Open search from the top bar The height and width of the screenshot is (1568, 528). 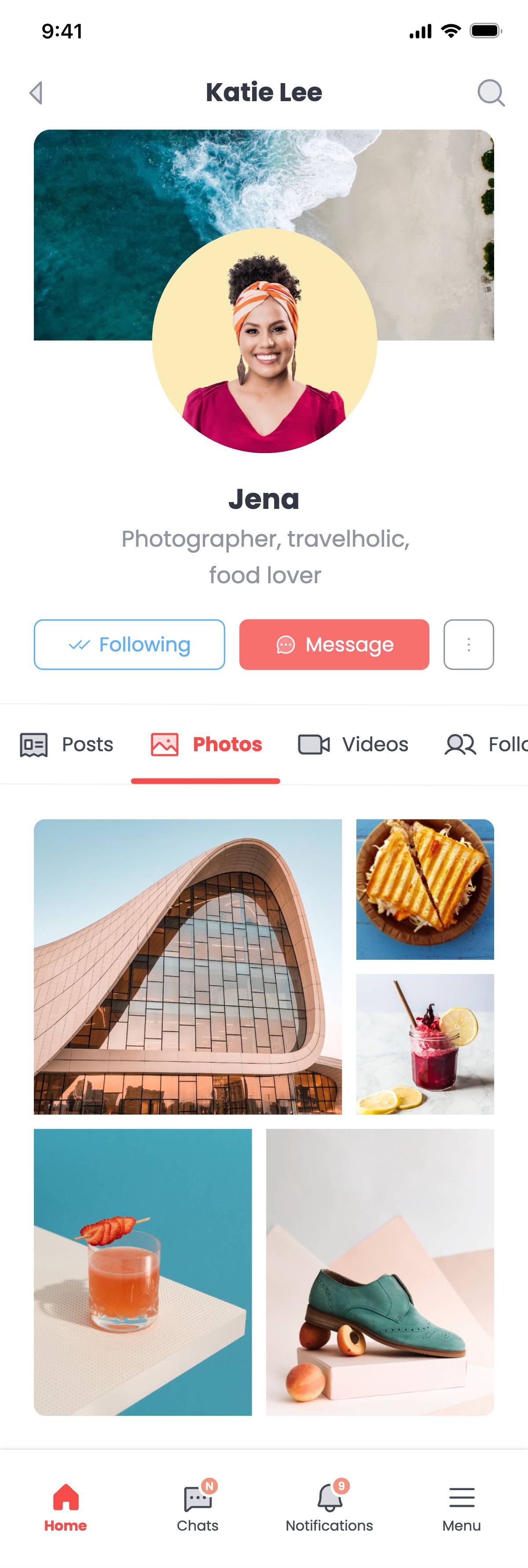click(x=490, y=93)
